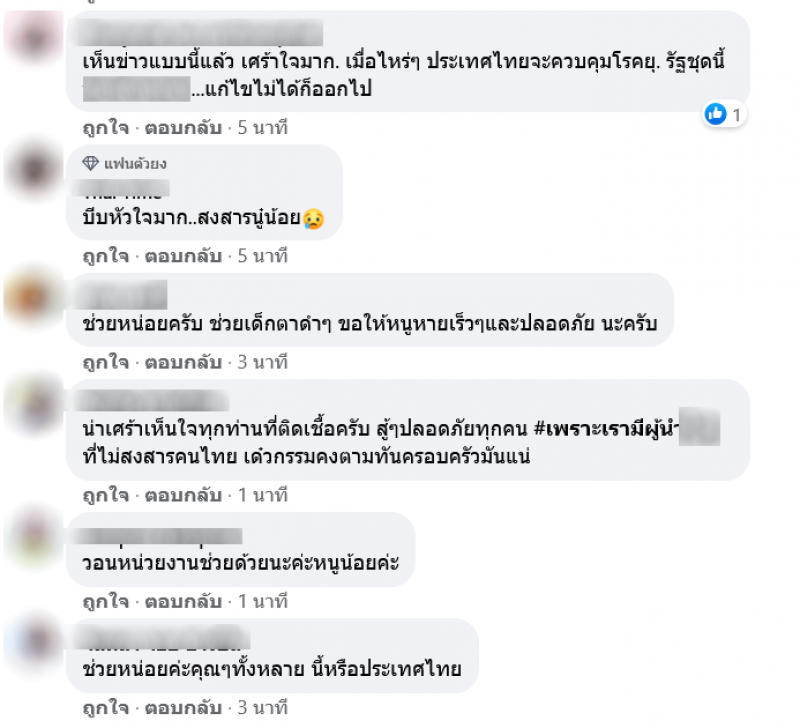
Task: Like the comment "วอนหน่วยงานช่วยด้วยนะค่ะหนูน้อยค่ะ"
Action: click(105, 601)
